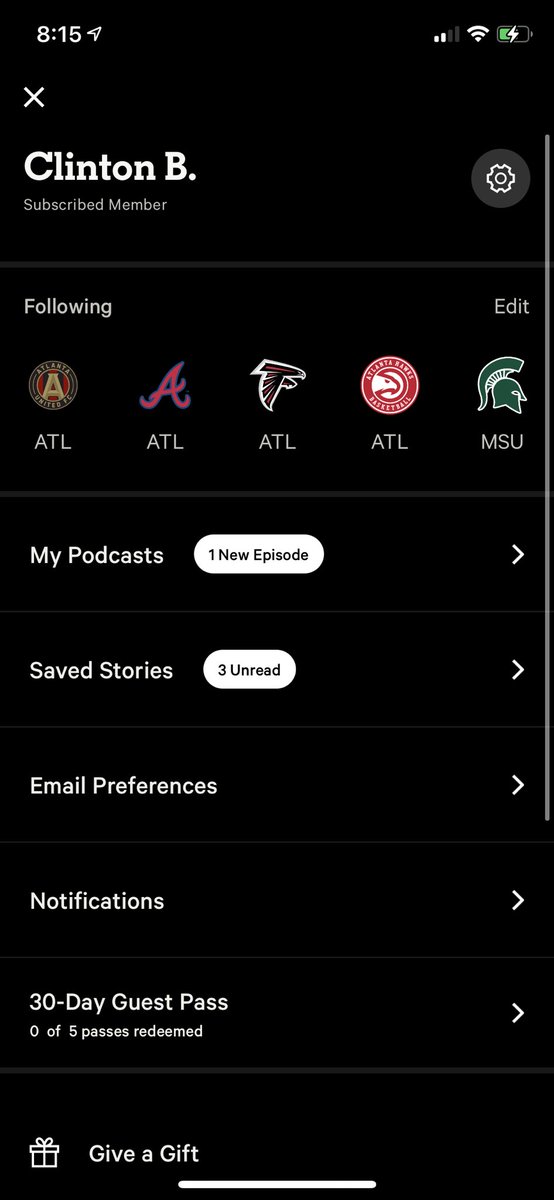This screenshot has height=1200, width=554.
Task: Open the Notifications row
Action: point(277,900)
